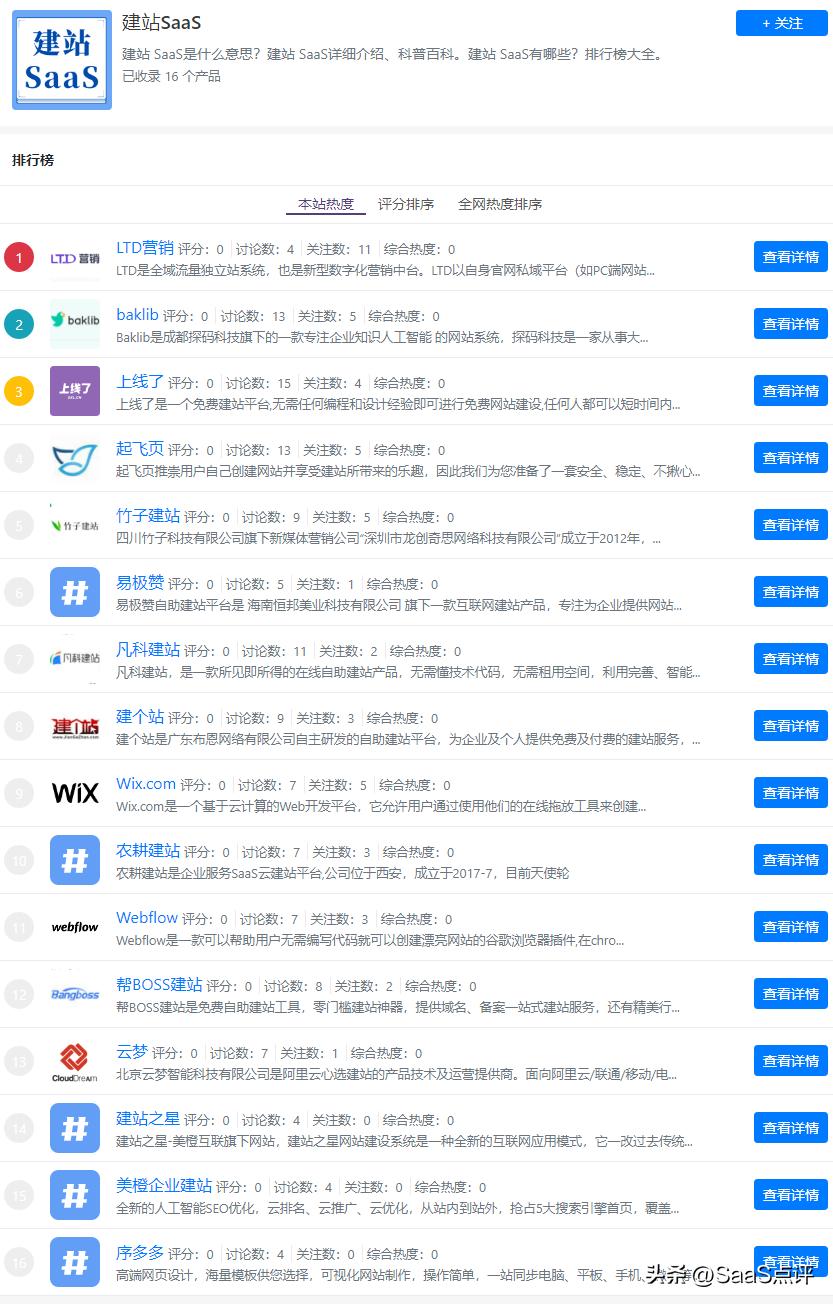Select the 本站热度 tab
Image resolution: width=833 pixels, height=1304 pixels.
325,203
